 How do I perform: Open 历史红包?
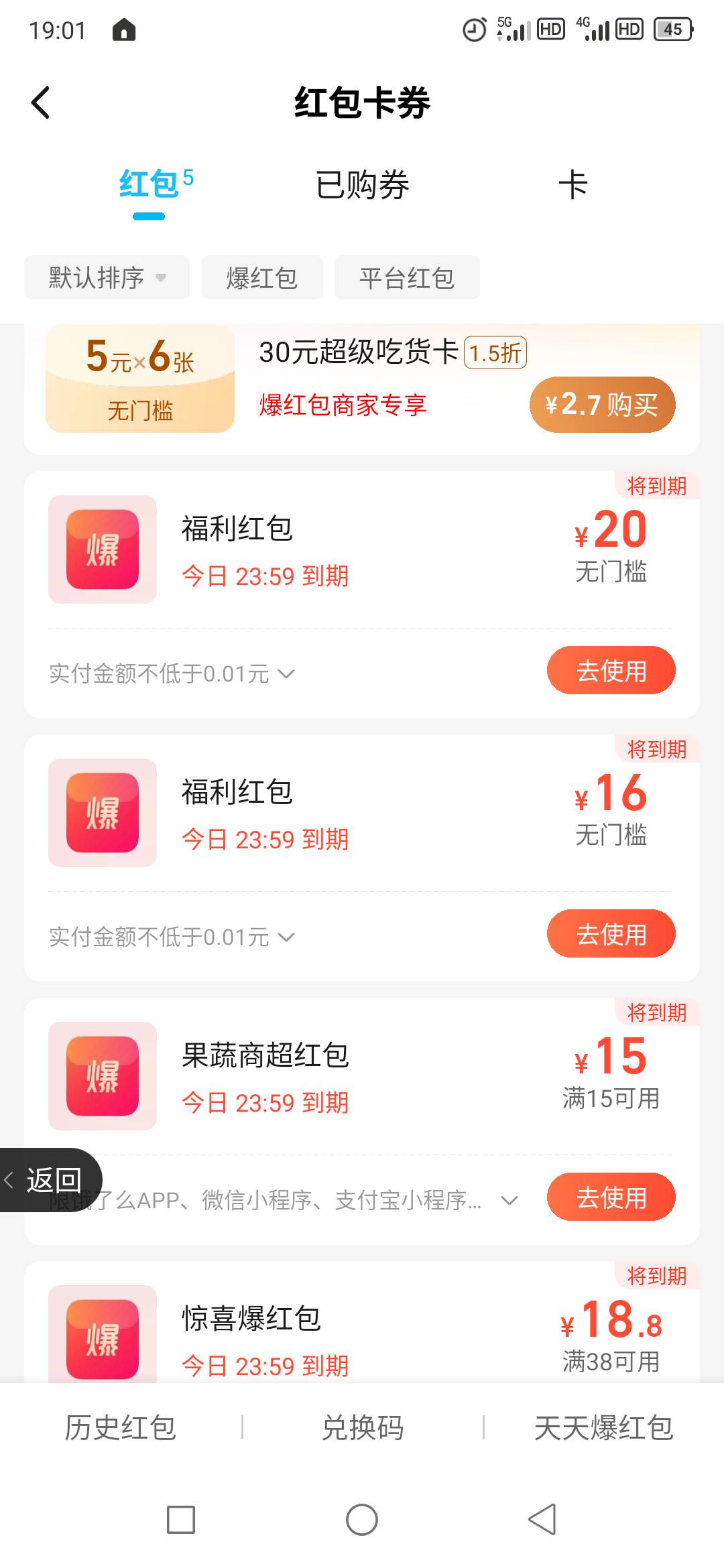coord(121,1427)
